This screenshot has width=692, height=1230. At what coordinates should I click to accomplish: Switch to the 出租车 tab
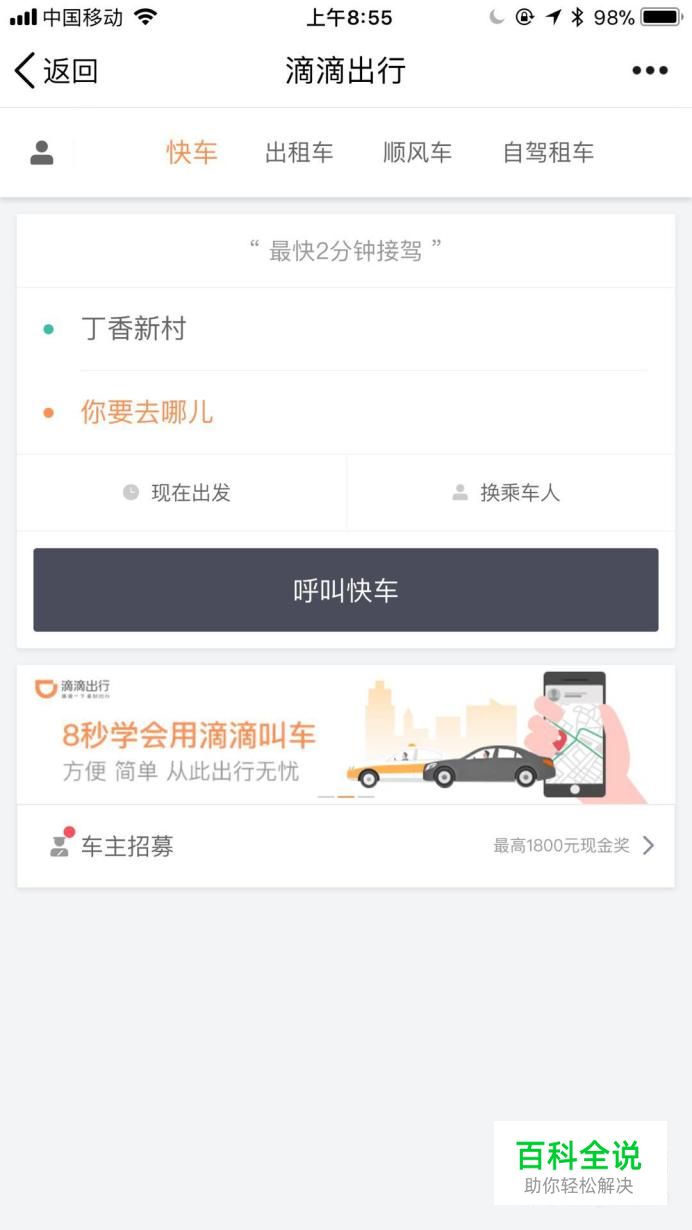coord(299,153)
